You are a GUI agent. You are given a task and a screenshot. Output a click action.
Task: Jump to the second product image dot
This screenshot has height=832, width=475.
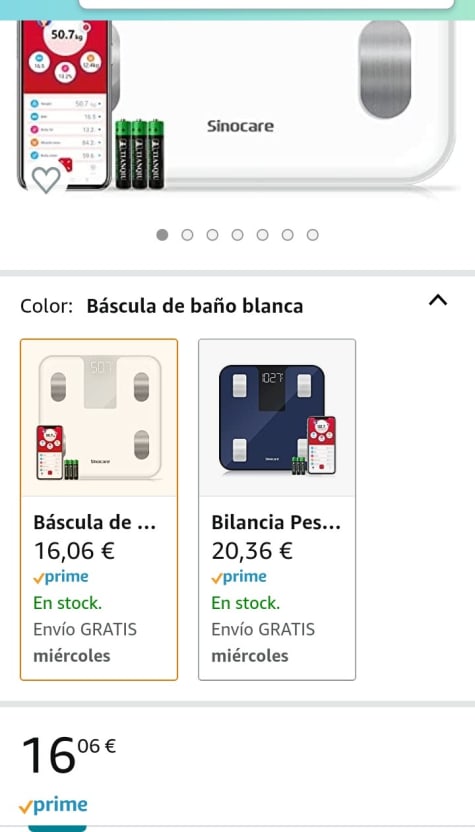(187, 235)
